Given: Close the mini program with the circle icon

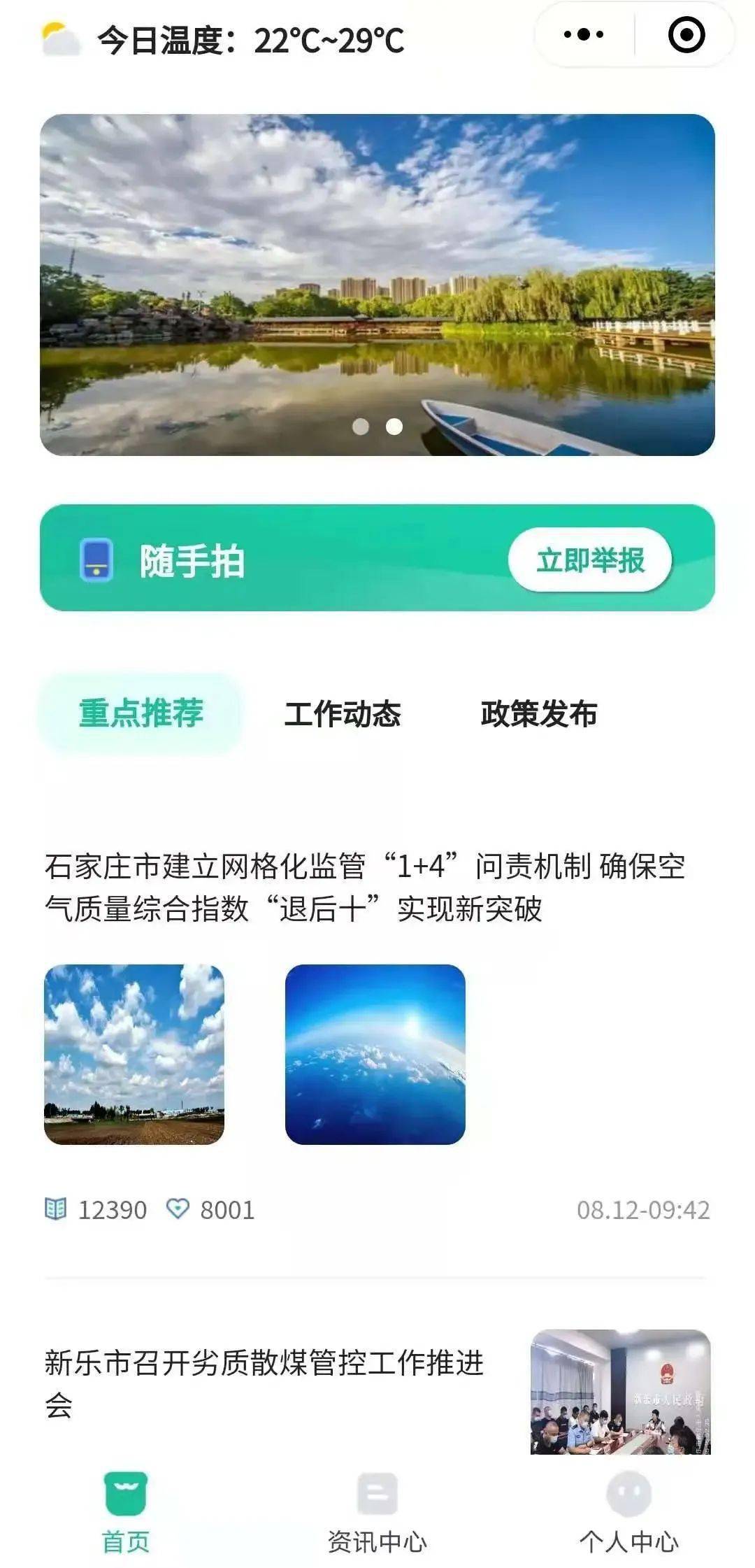Looking at the screenshot, I should pos(686,34).
